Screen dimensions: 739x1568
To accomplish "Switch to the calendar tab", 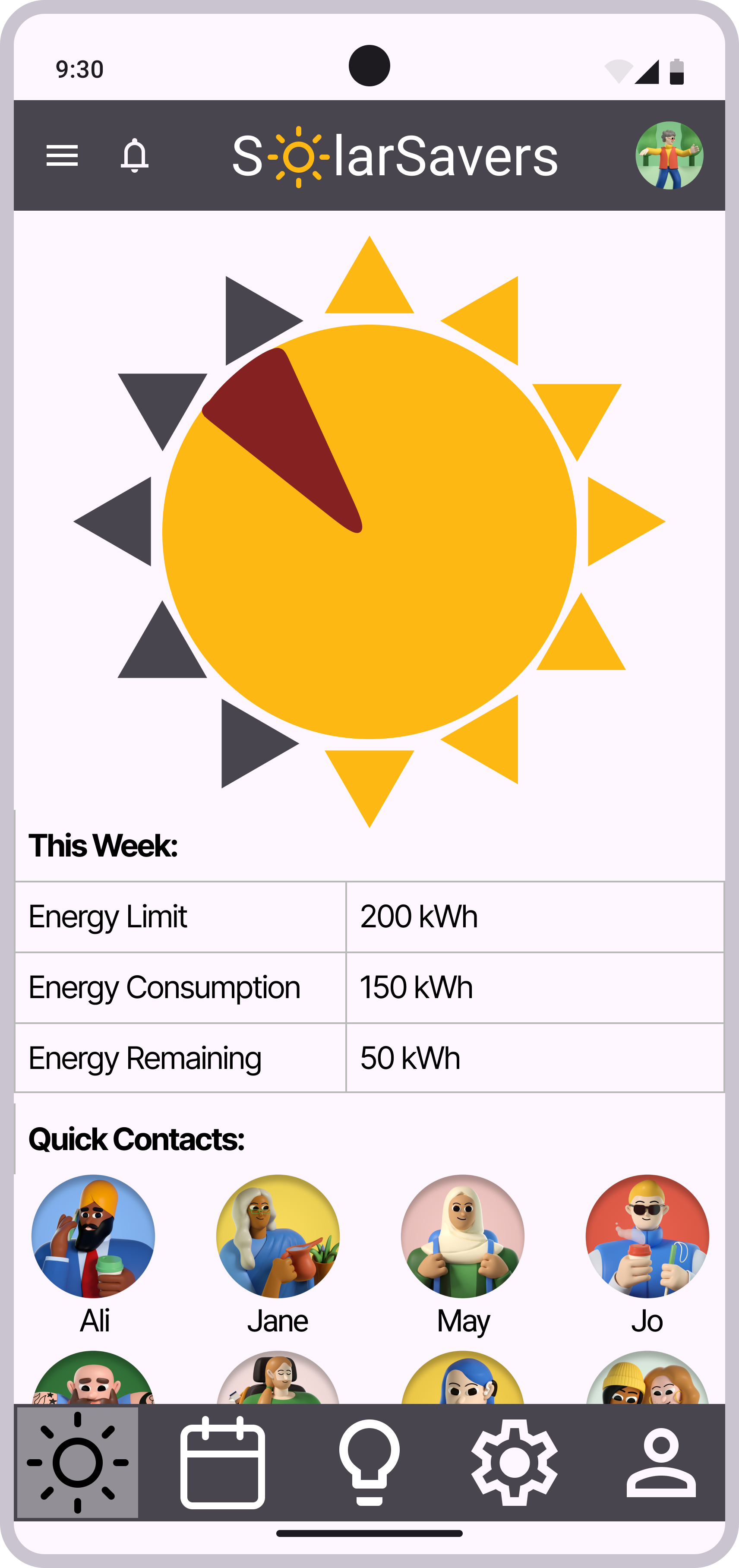I will 223,1462.
